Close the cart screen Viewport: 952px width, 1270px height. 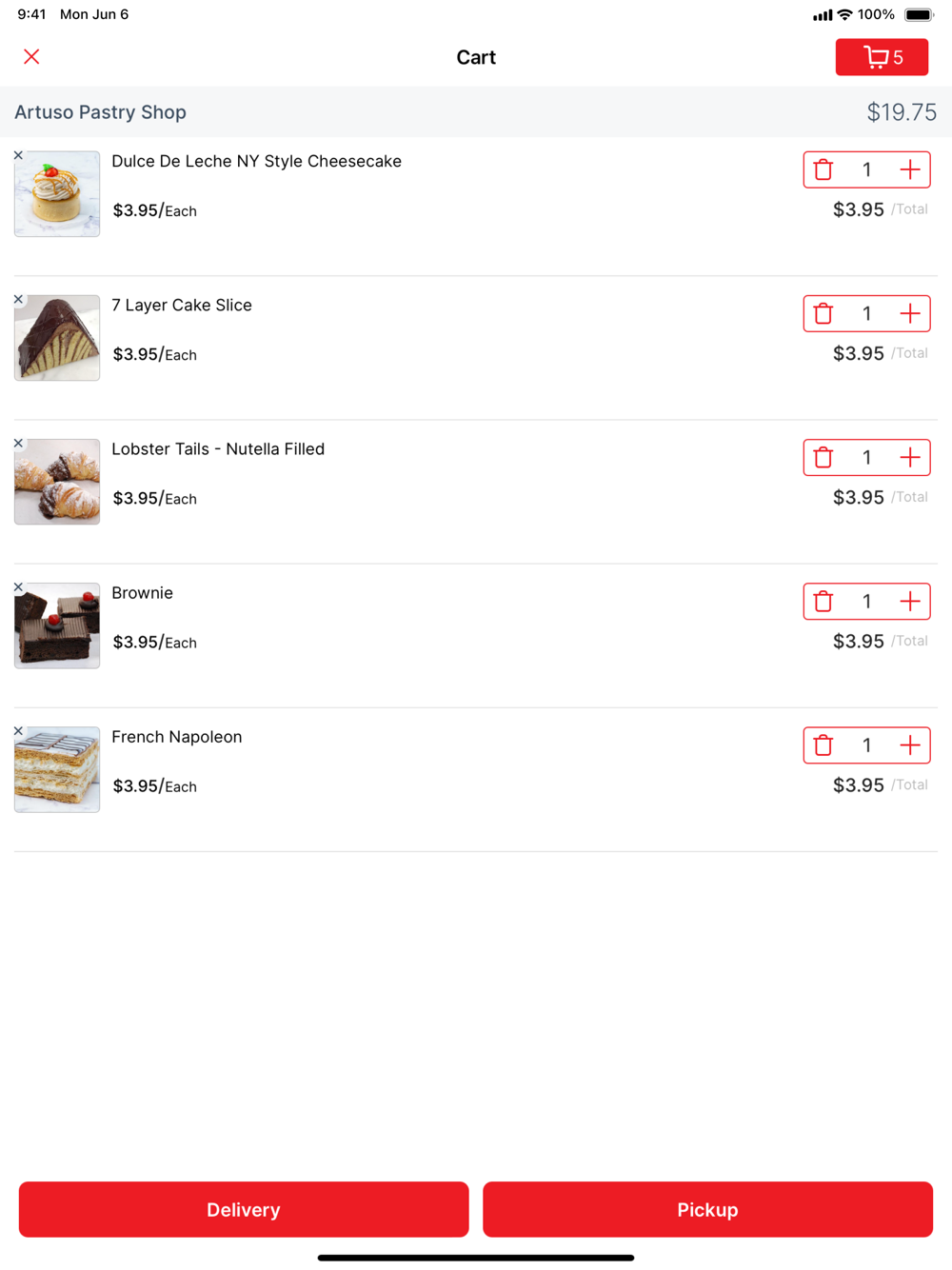(x=31, y=57)
